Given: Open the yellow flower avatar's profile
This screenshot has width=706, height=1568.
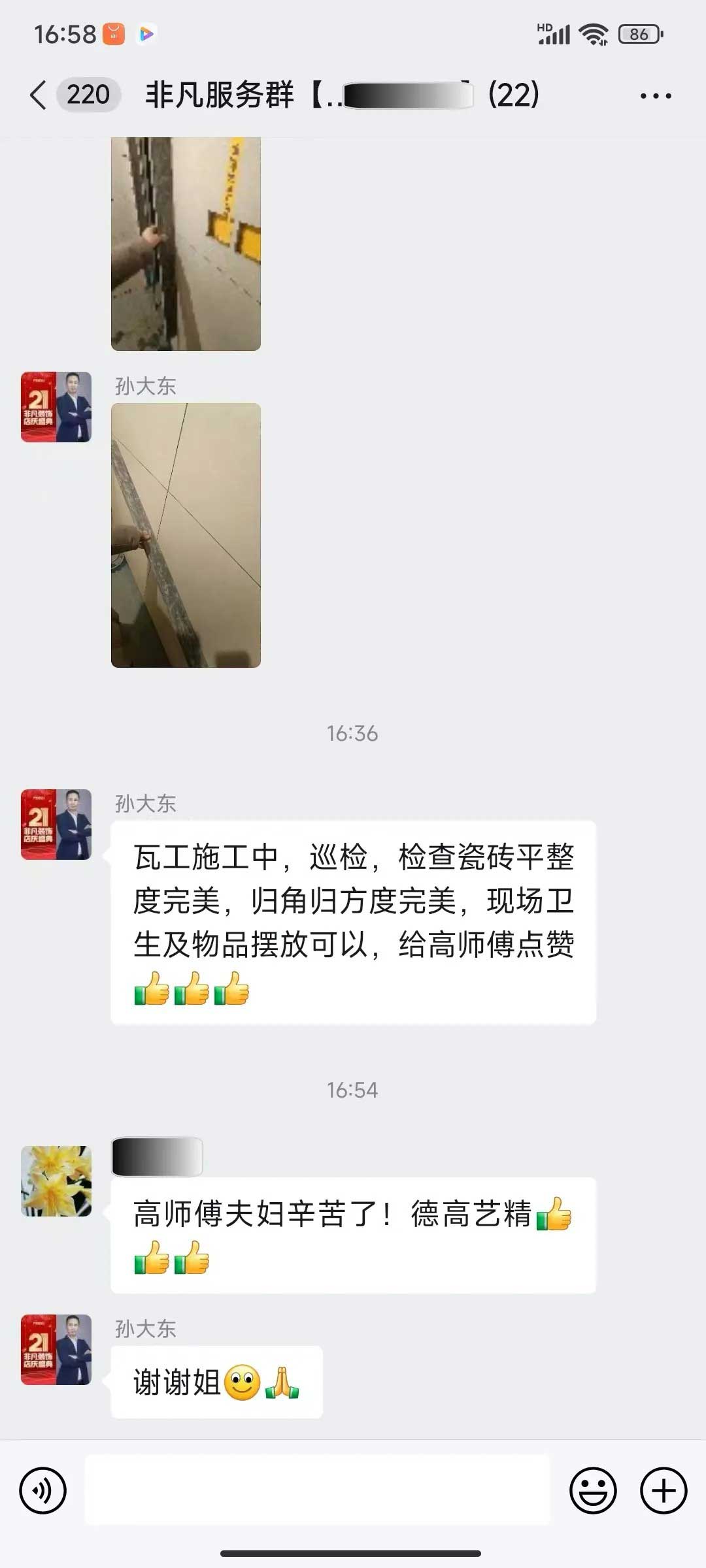Looking at the screenshot, I should pyautogui.click(x=56, y=1181).
